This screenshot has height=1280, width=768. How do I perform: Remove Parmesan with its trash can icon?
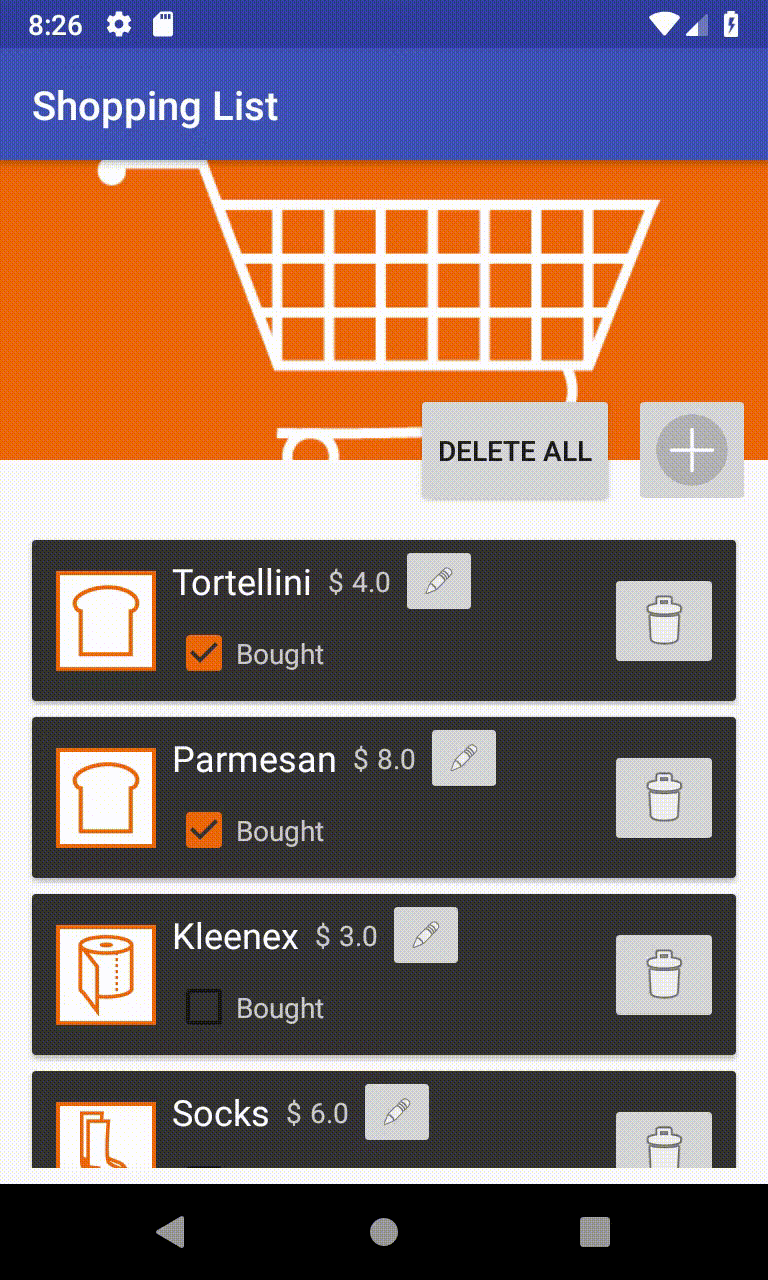(x=663, y=797)
